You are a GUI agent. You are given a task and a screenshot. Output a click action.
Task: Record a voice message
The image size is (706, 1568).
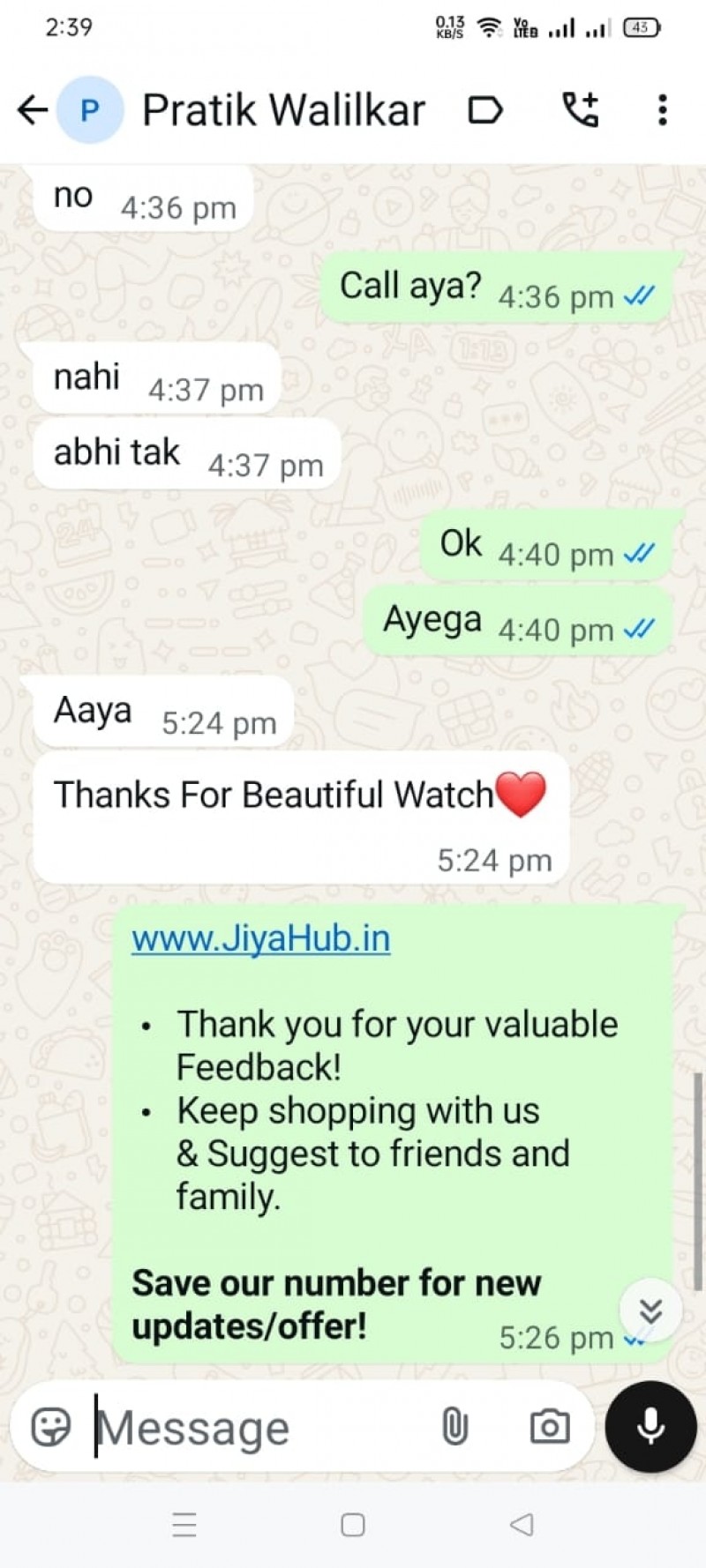(650, 1426)
